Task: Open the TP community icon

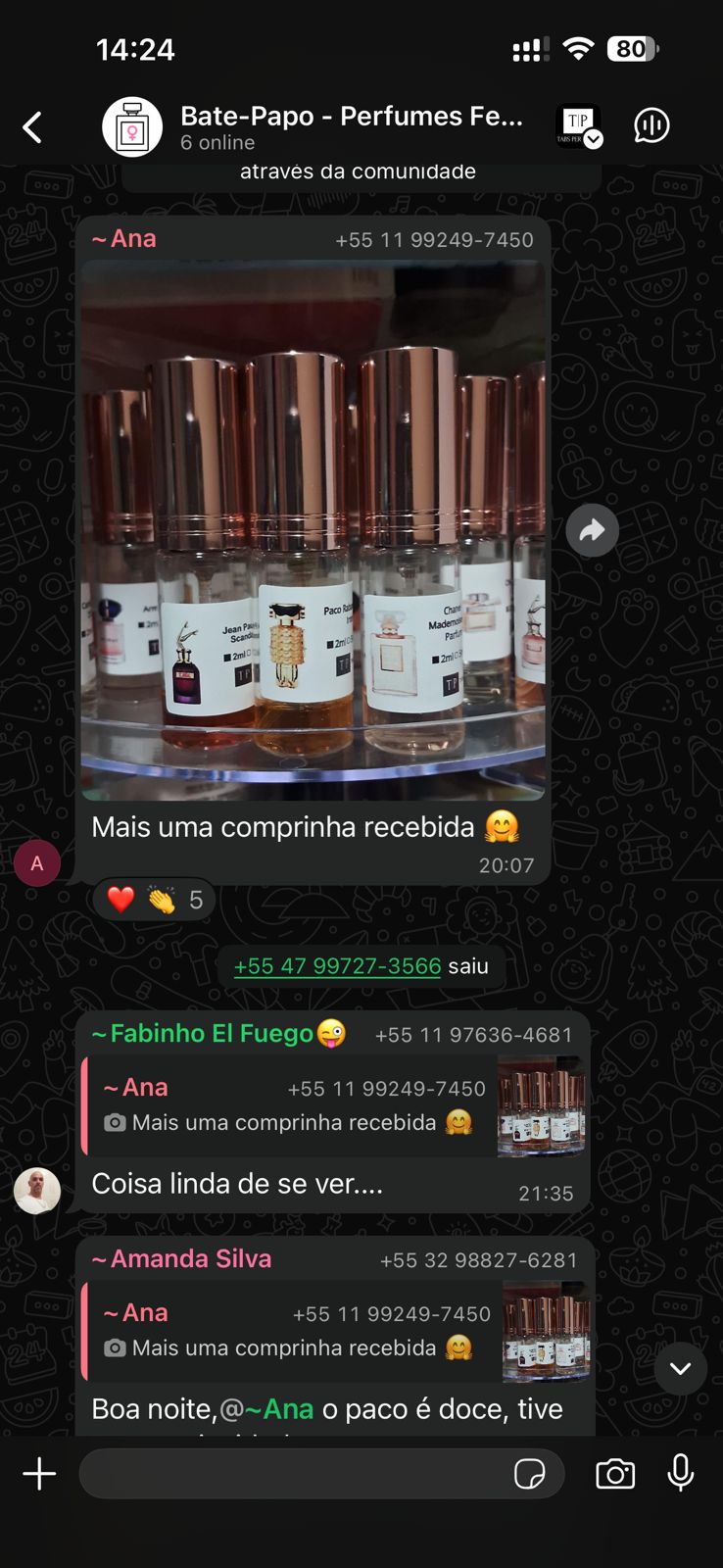Action: pos(578,125)
